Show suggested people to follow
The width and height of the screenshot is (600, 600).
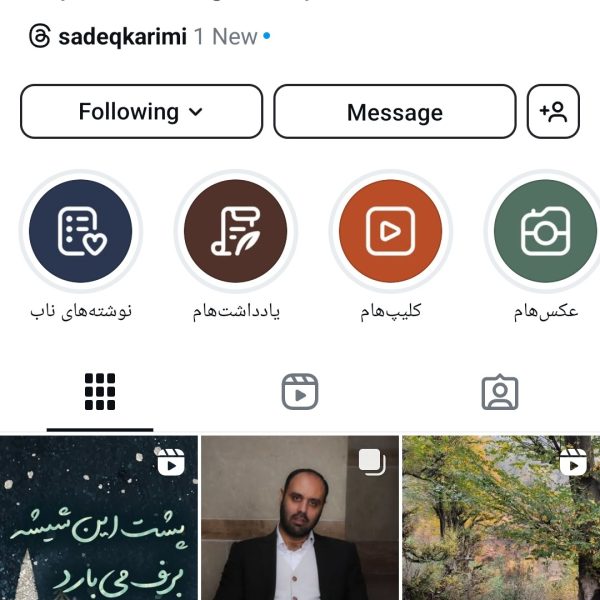553,112
